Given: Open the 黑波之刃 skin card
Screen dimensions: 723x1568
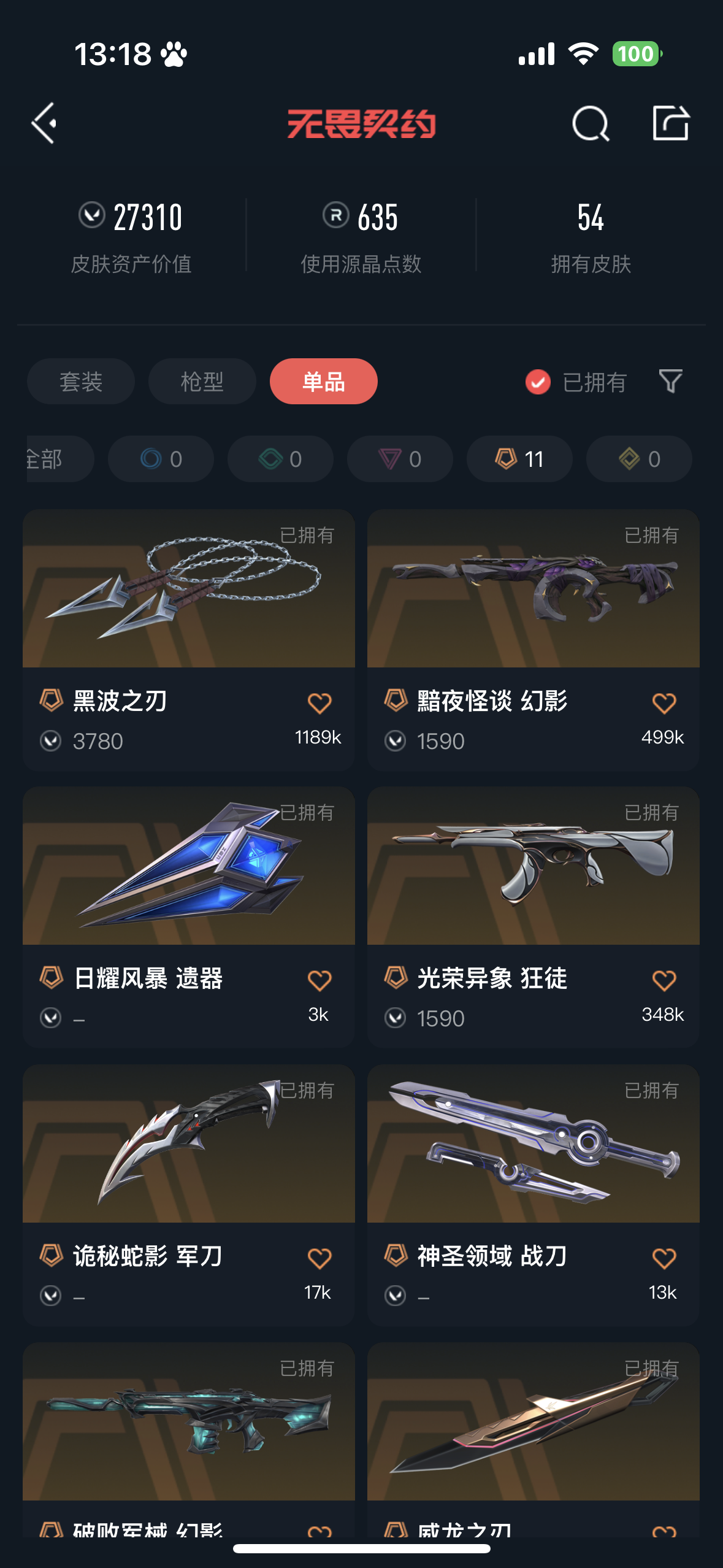Looking at the screenshot, I should pyautogui.click(x=188, y=589).
